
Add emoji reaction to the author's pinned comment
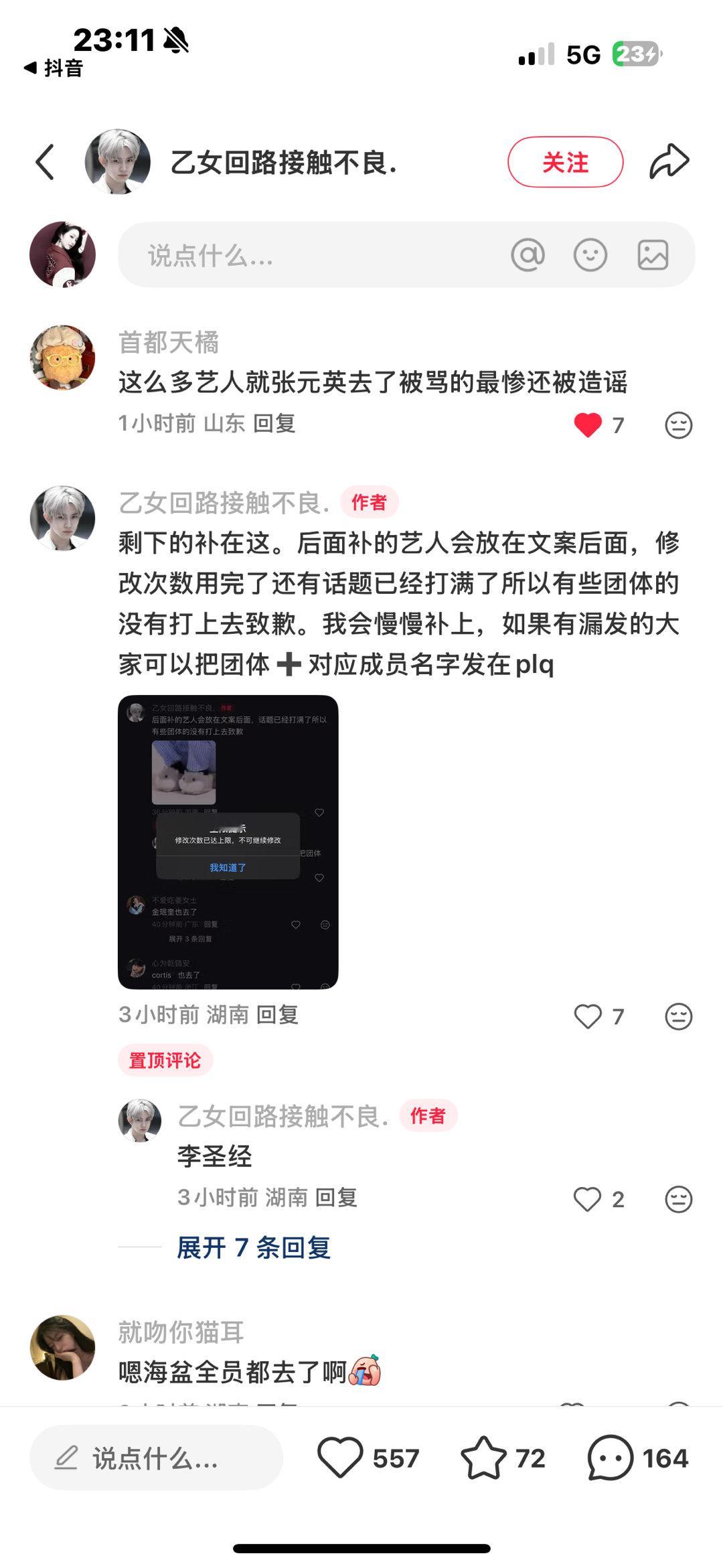coord(678,1016)
